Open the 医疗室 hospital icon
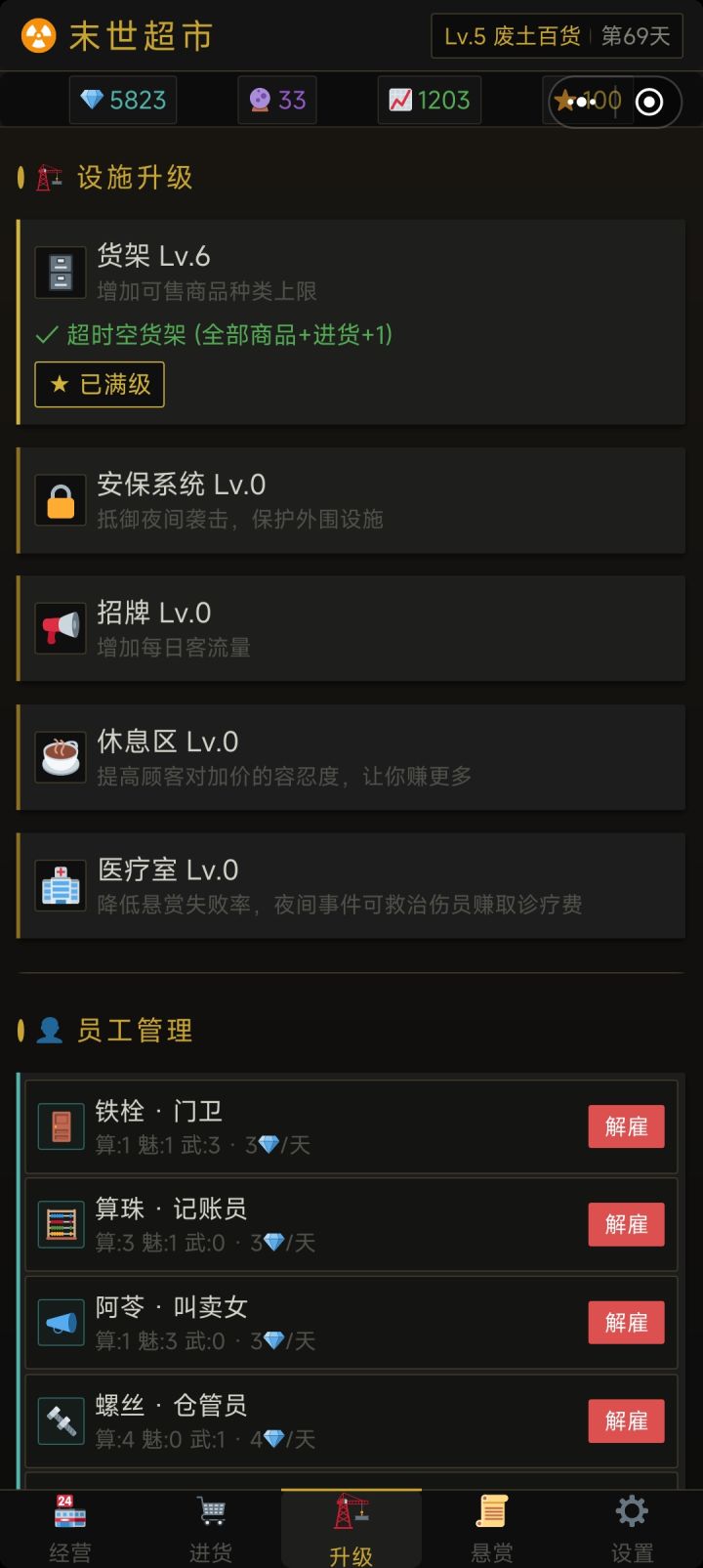The width and height of the screenshot is (703, 1568). coord(60,885)
